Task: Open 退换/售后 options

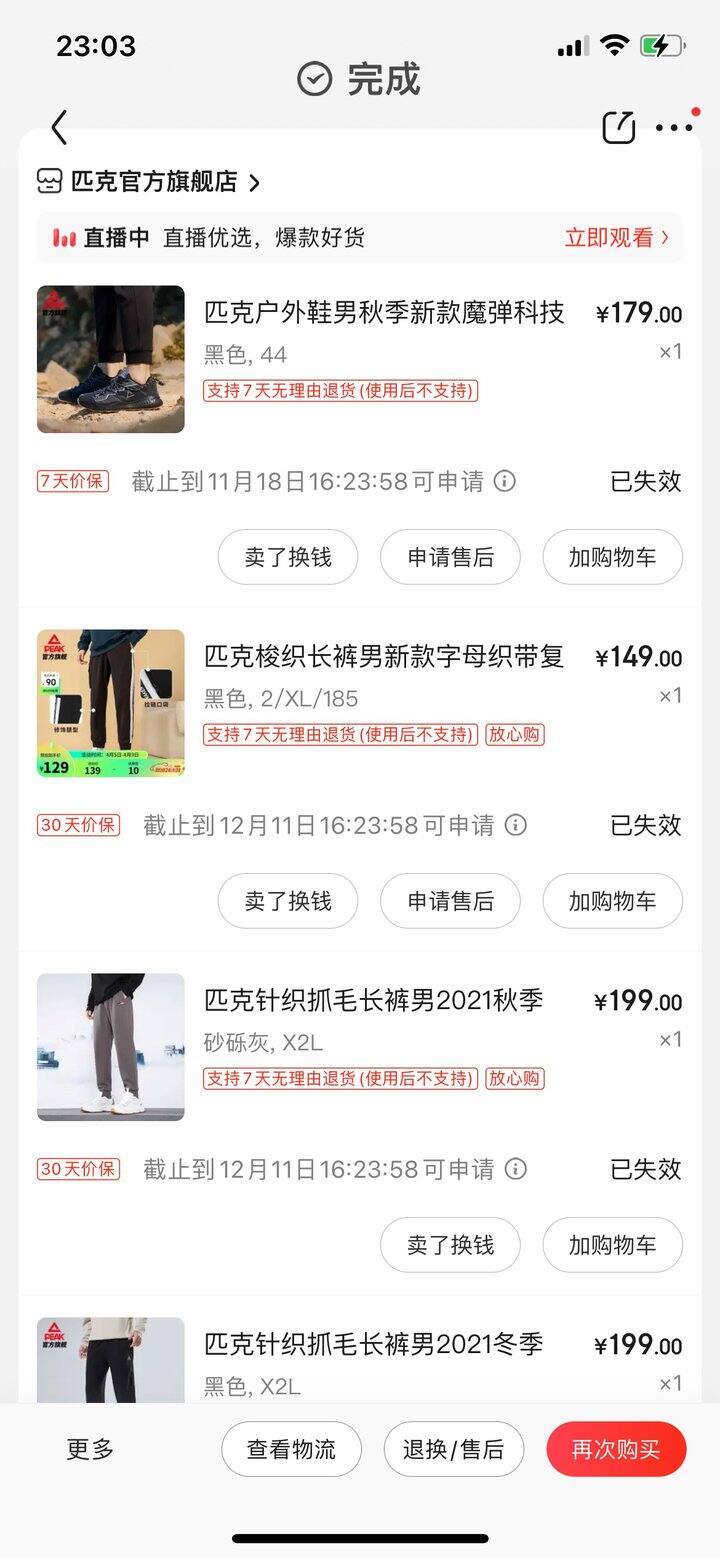Action: (454, 1449)
